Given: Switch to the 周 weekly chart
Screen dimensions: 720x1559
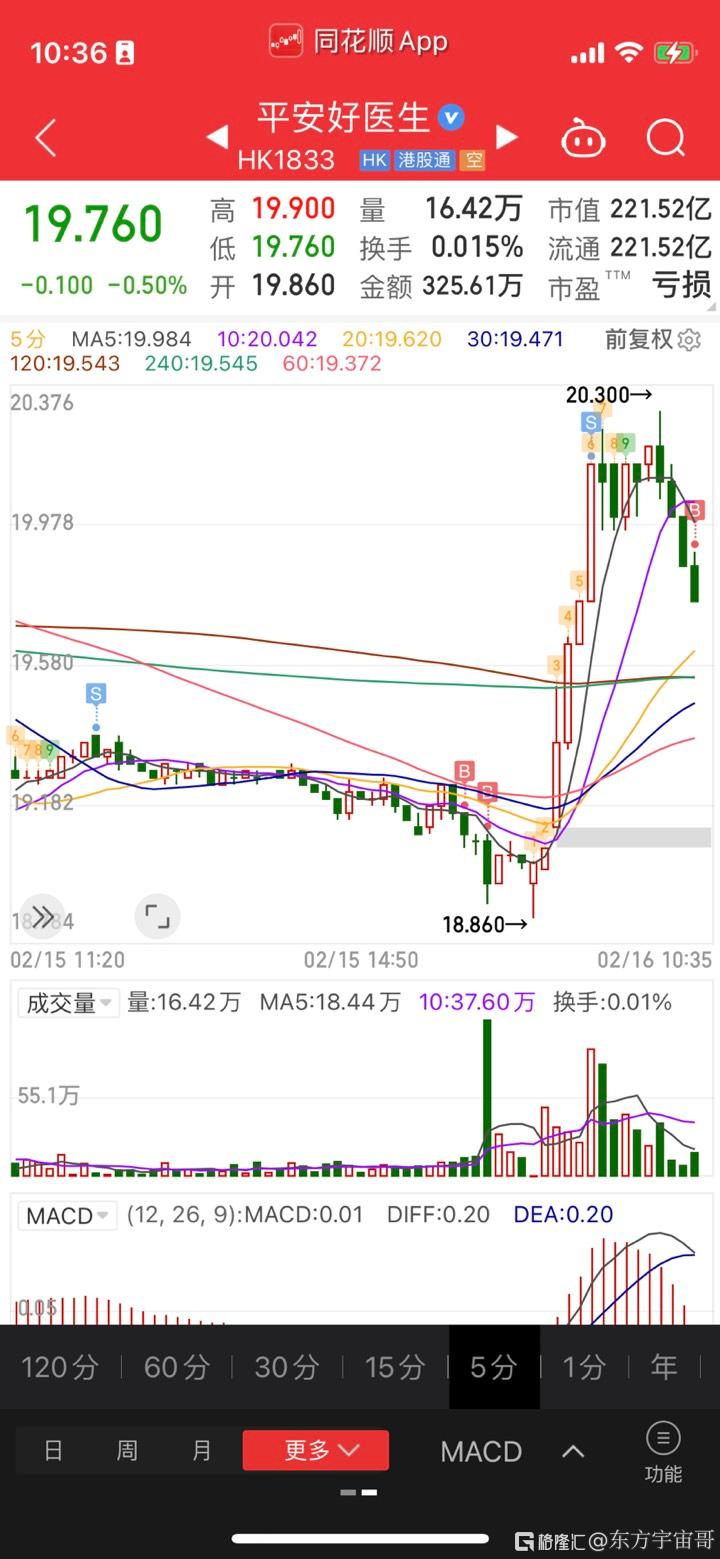Looking at the screenshot, I should pos(127,1450).
